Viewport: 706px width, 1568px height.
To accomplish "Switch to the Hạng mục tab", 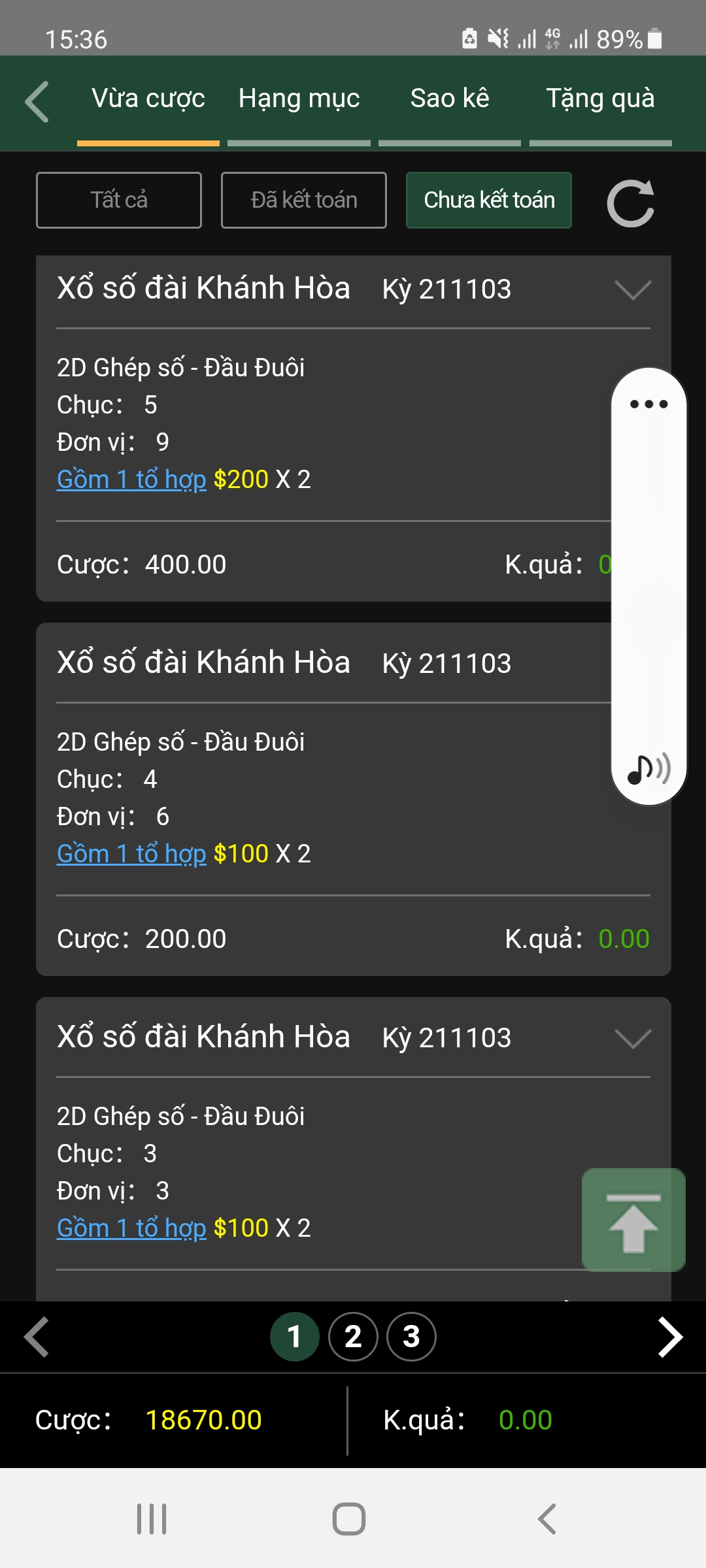I will point(299,99).
